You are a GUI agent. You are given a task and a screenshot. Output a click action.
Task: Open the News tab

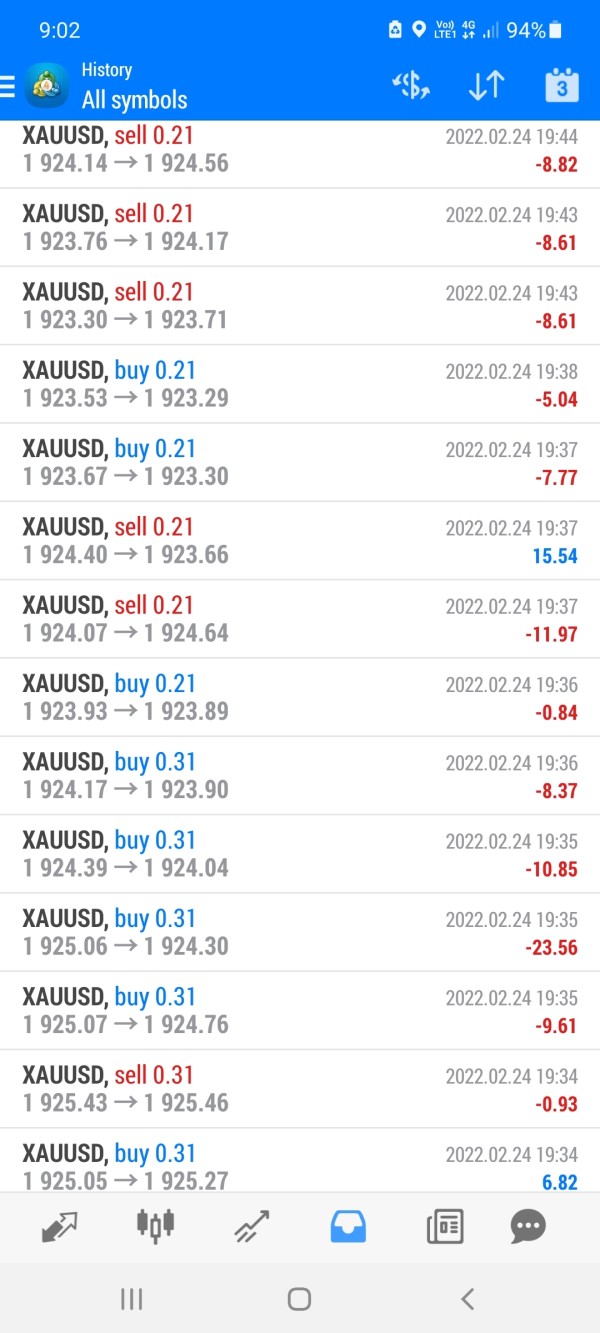(x=445, y=1226)
